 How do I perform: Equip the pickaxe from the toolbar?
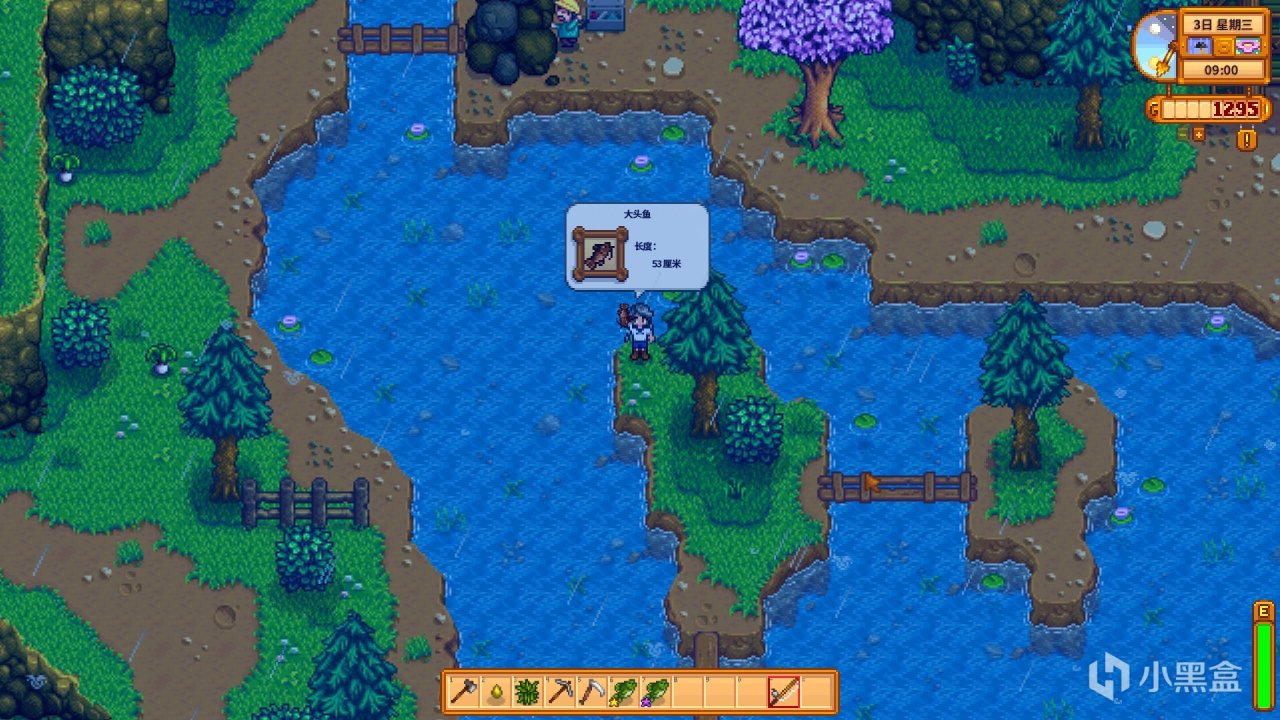tap(559, 691)
